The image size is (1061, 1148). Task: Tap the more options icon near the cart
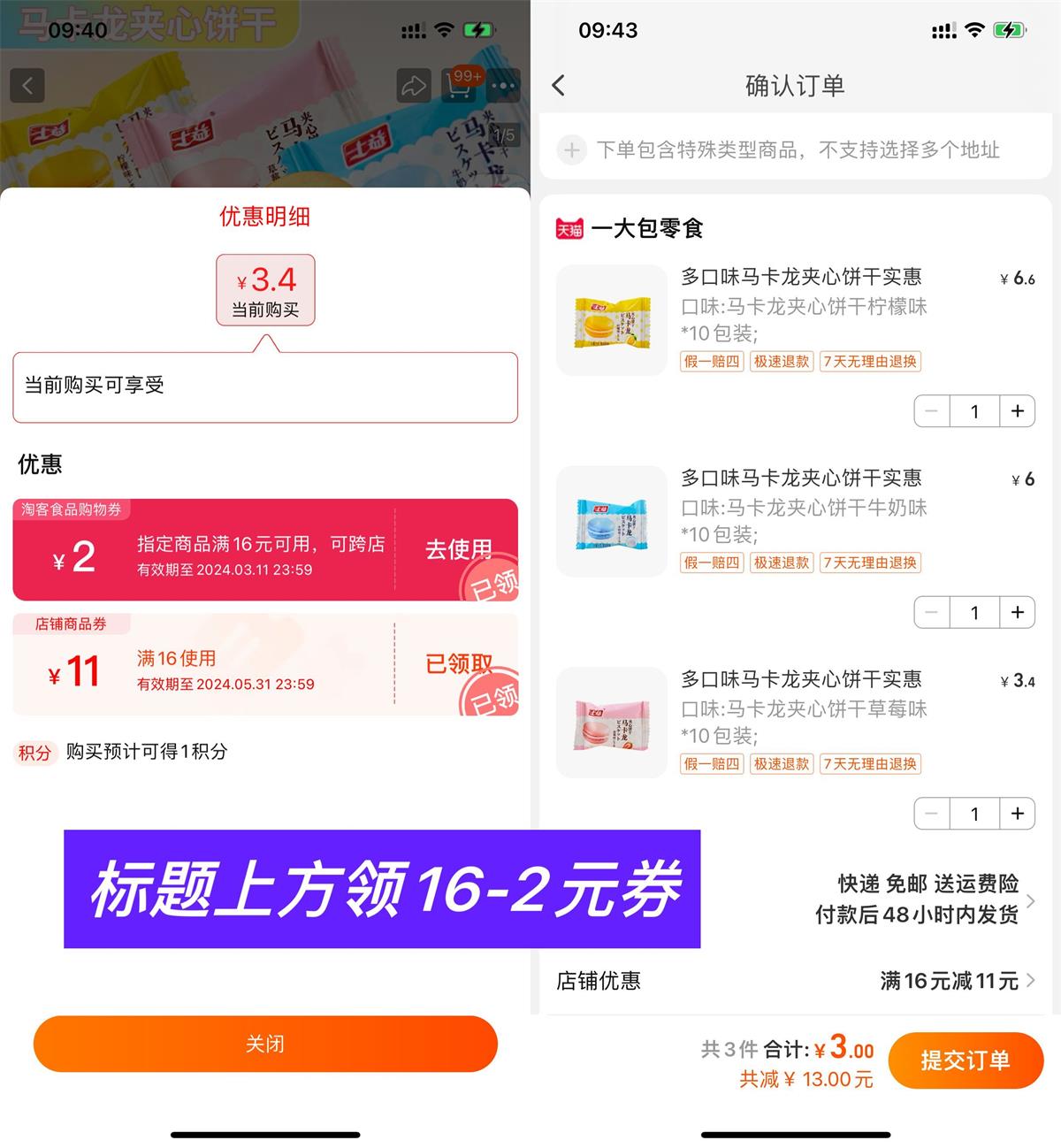click(503, 86)
